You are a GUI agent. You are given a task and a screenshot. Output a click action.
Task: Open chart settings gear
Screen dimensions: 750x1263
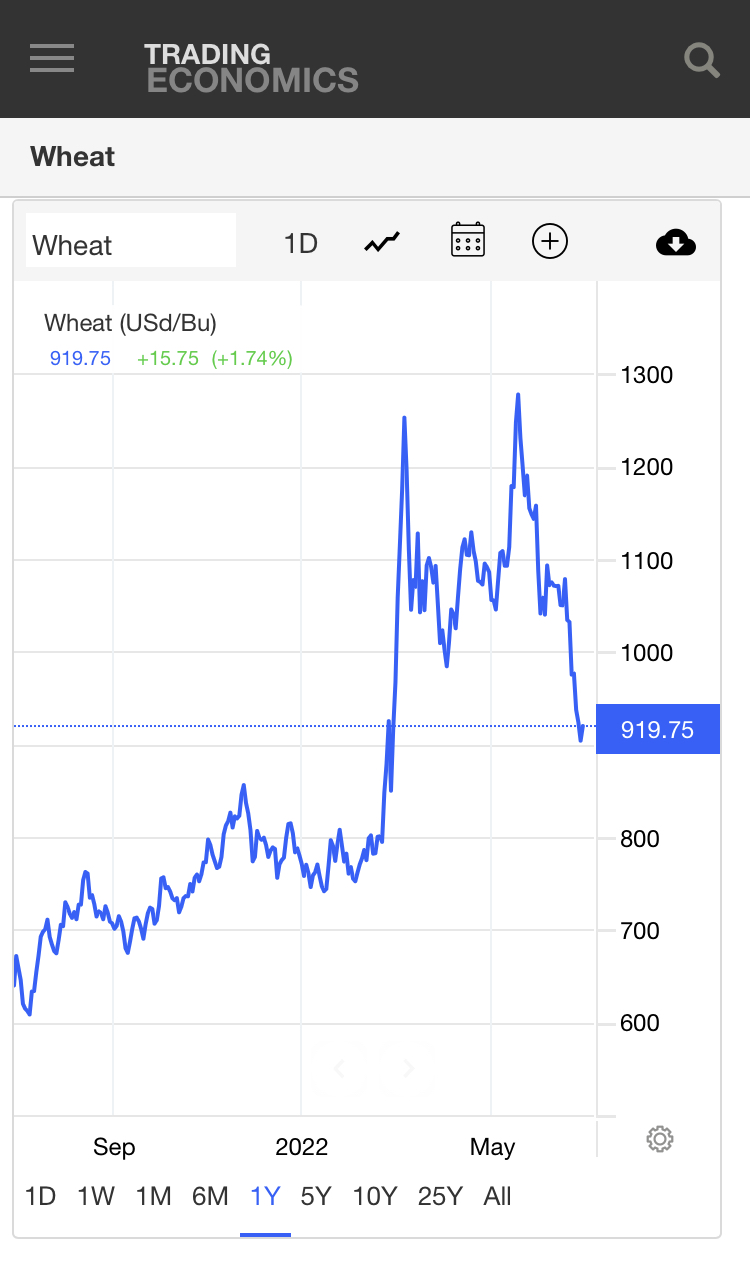(x=659, y=1139)
